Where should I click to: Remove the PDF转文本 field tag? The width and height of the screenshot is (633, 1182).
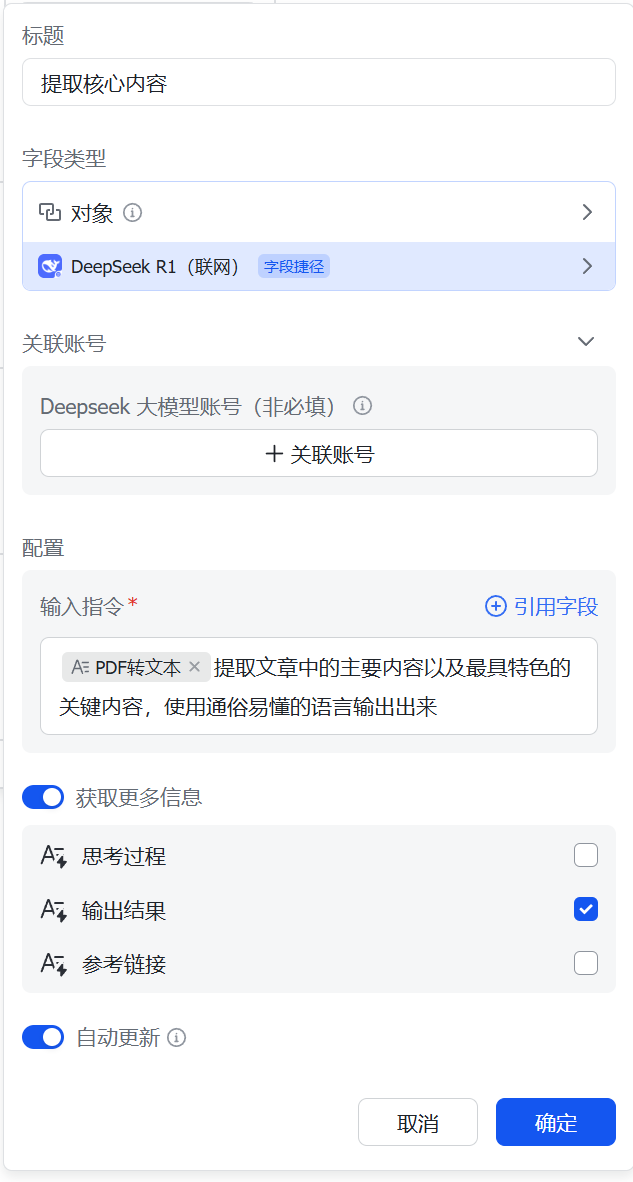(x=195, y=667)
